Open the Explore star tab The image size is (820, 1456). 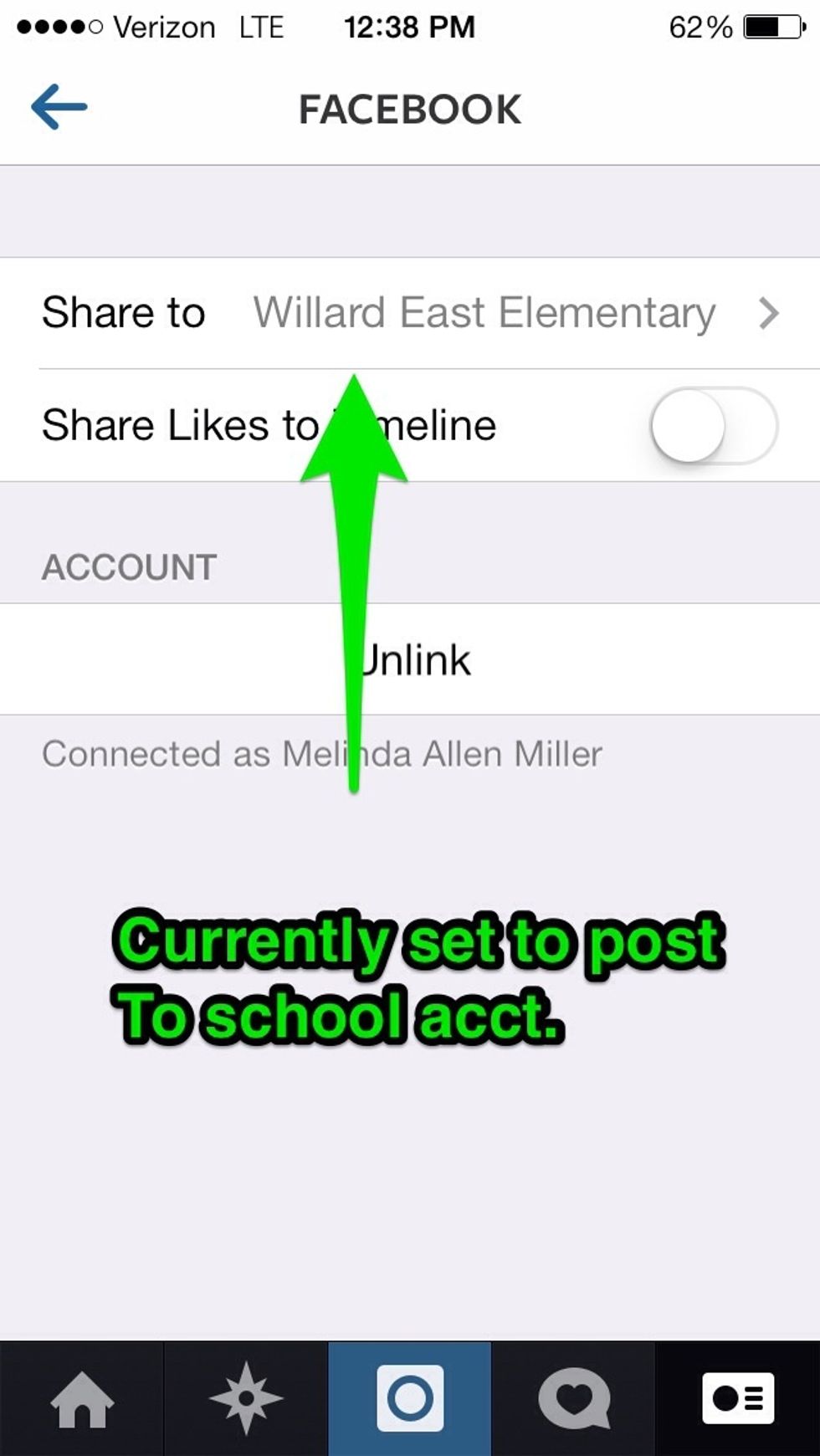point(245,1398)
